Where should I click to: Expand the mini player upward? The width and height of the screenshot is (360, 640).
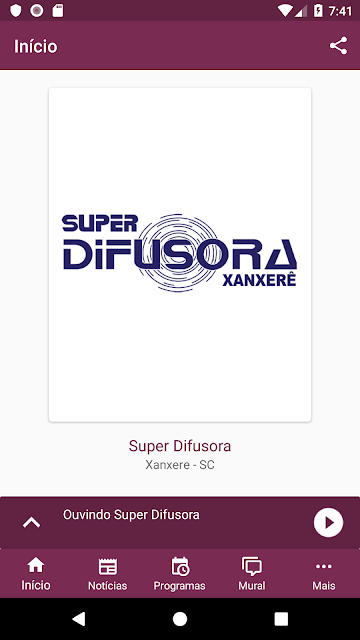coord(31,522)
